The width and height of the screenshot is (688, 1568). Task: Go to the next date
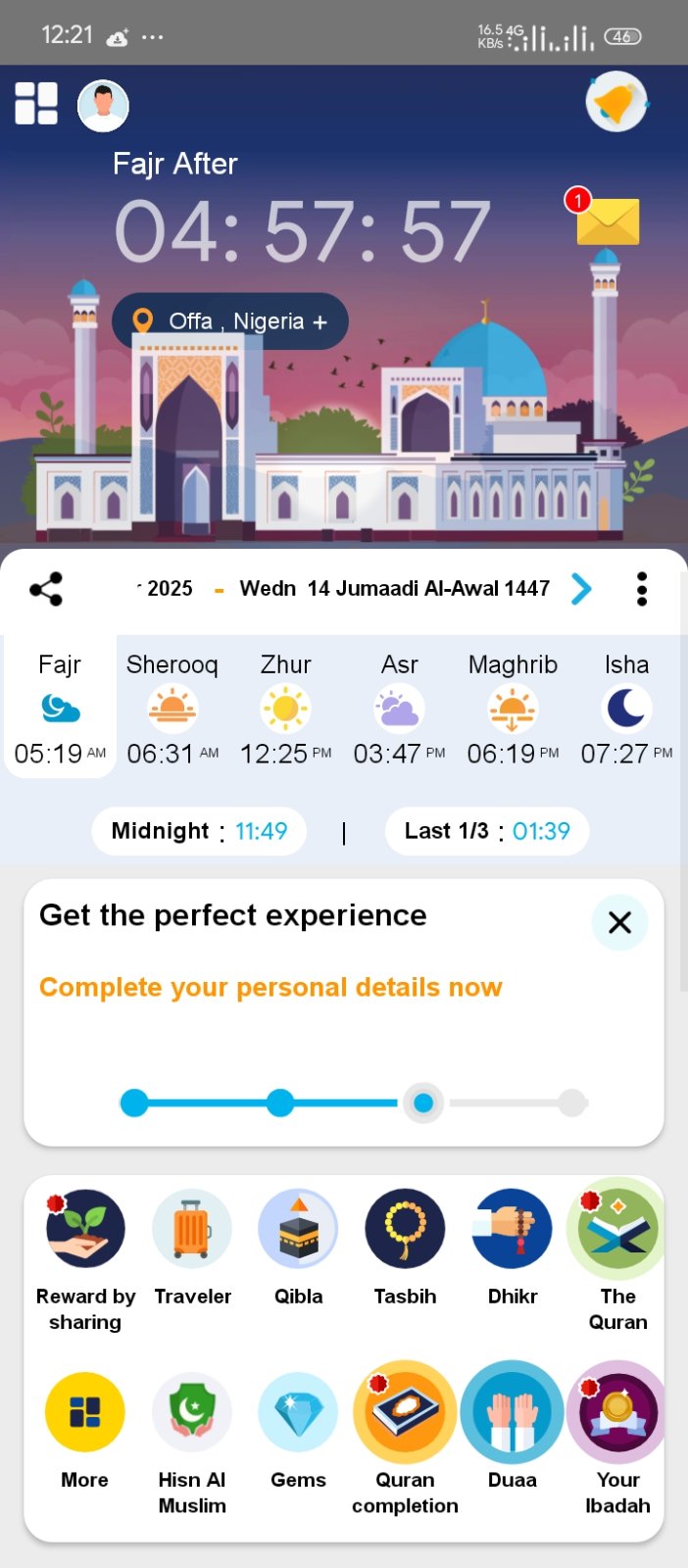pyautogui.click(x=581, y=589)
